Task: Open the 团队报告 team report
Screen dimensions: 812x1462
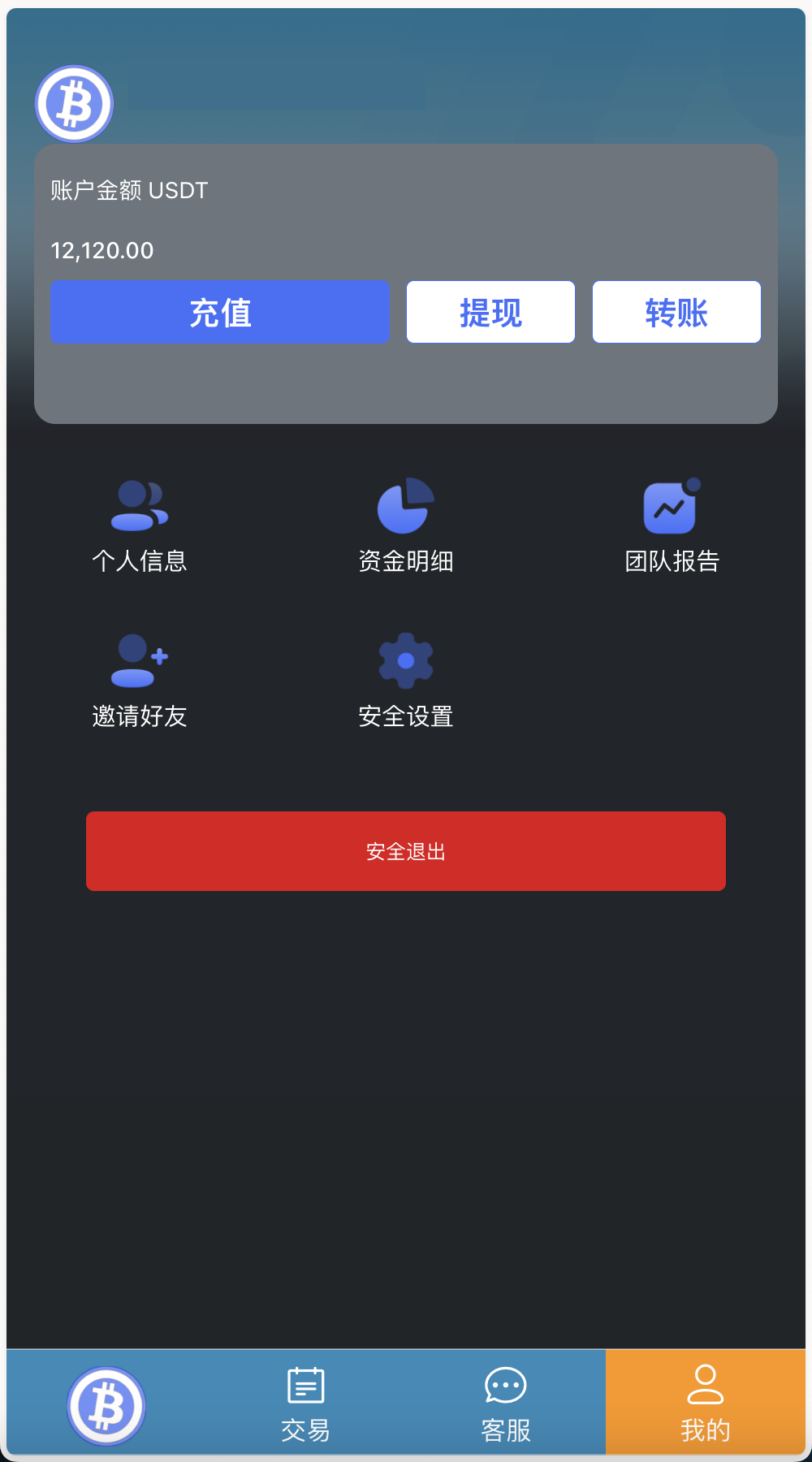Action: coord(672,526)
